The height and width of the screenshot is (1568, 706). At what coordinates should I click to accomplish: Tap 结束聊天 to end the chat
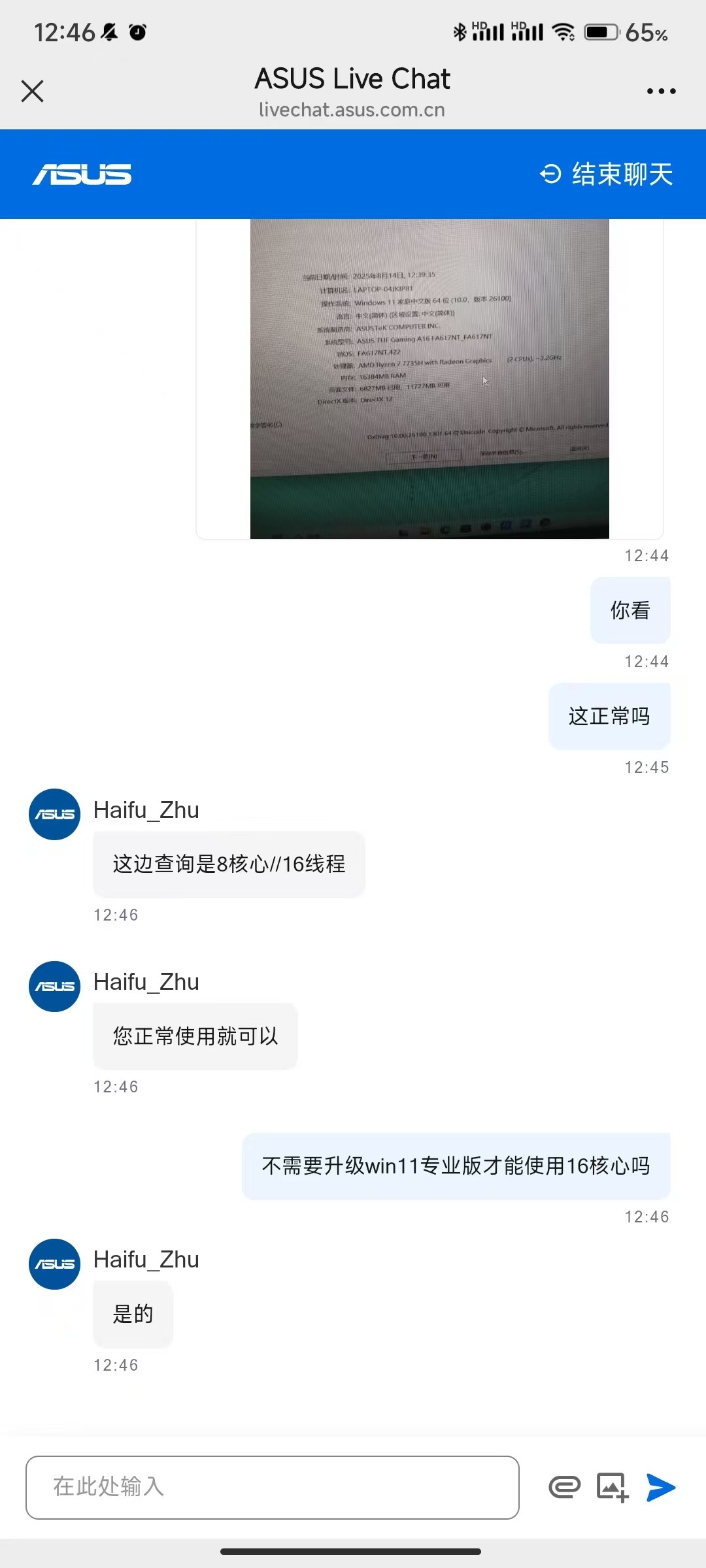[x=607, y=174]
